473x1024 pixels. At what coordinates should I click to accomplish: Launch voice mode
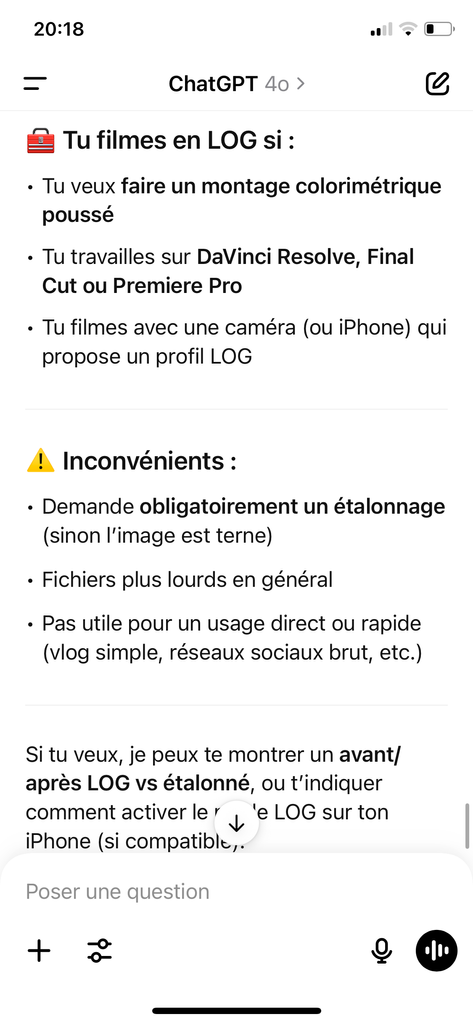(x=436, y=950)
